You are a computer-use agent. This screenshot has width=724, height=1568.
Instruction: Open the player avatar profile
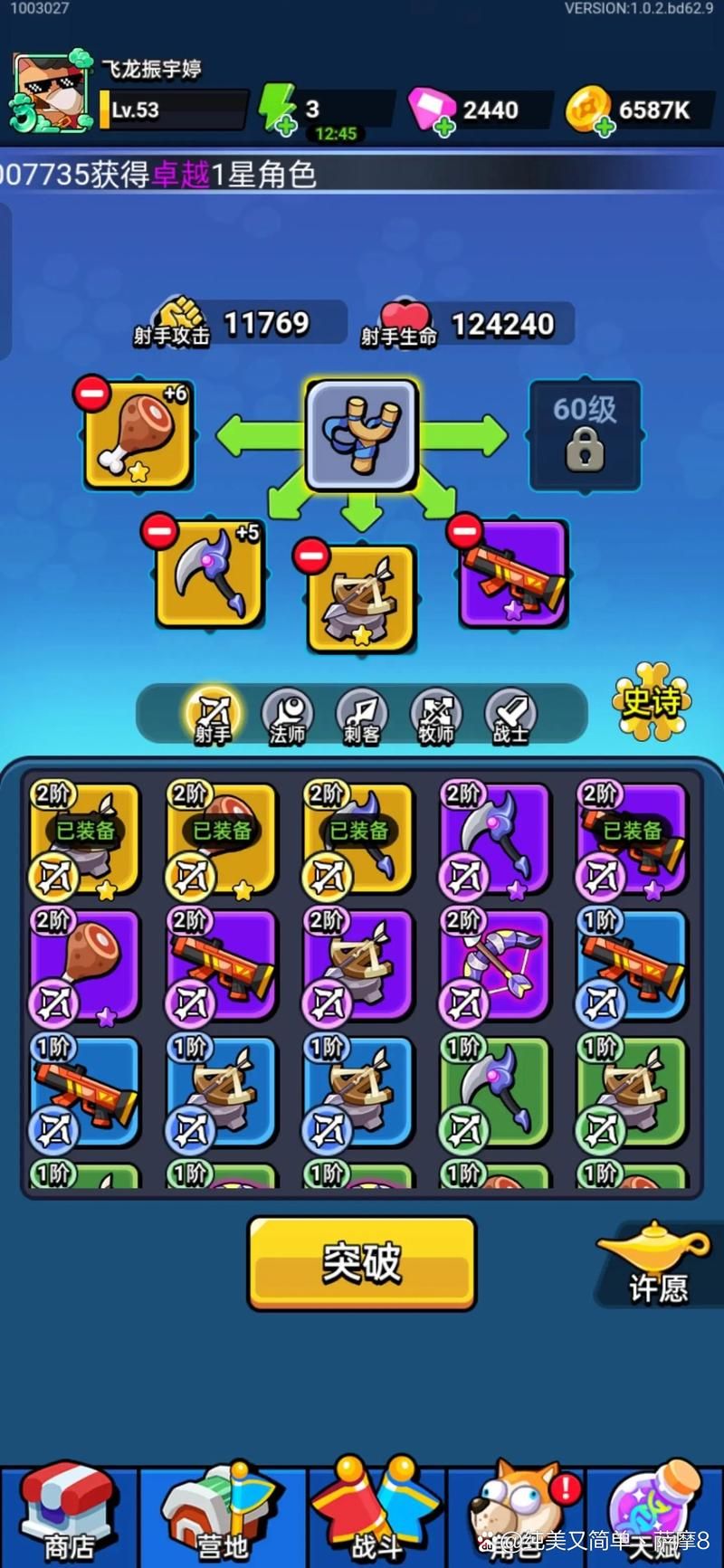coord(52,94)
